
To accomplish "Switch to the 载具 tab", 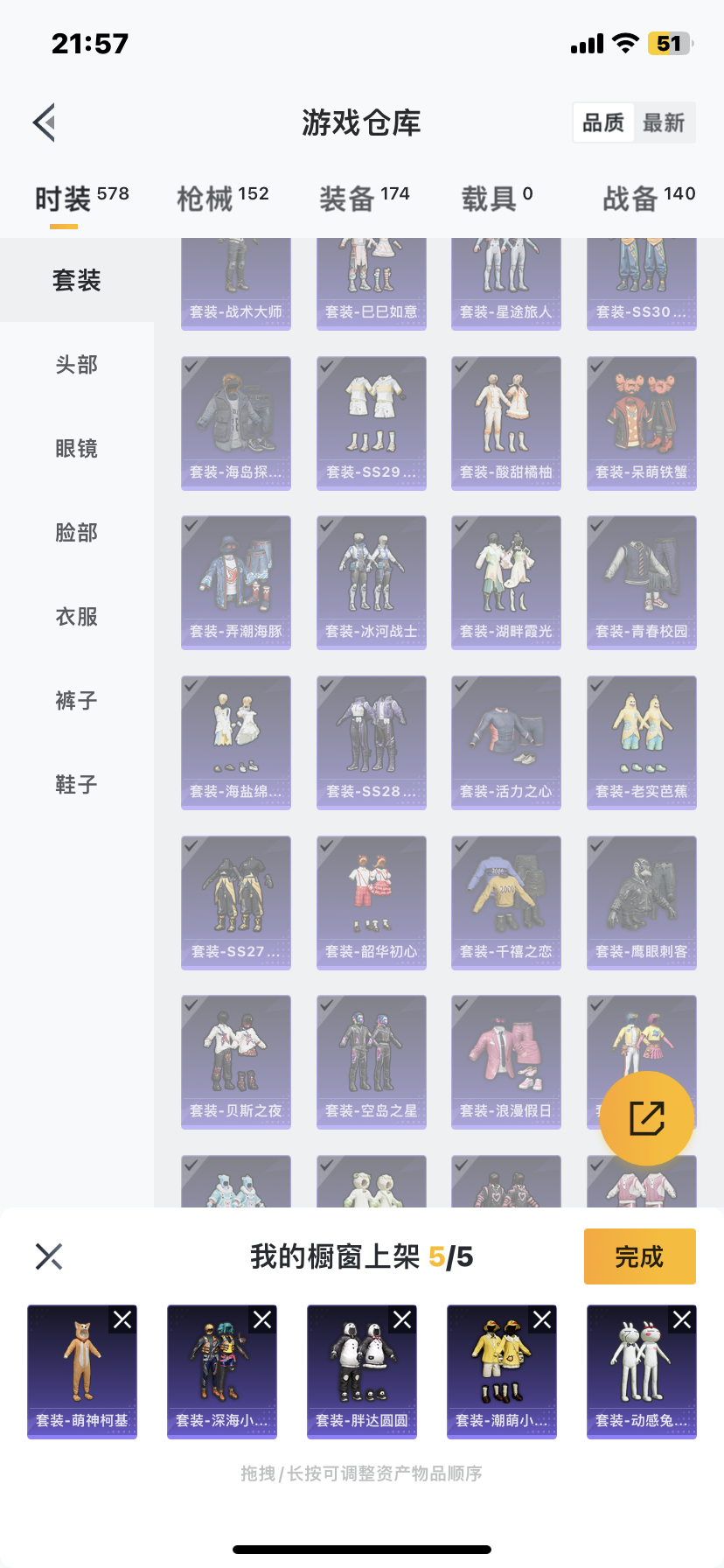I will [x=497, y=199].
